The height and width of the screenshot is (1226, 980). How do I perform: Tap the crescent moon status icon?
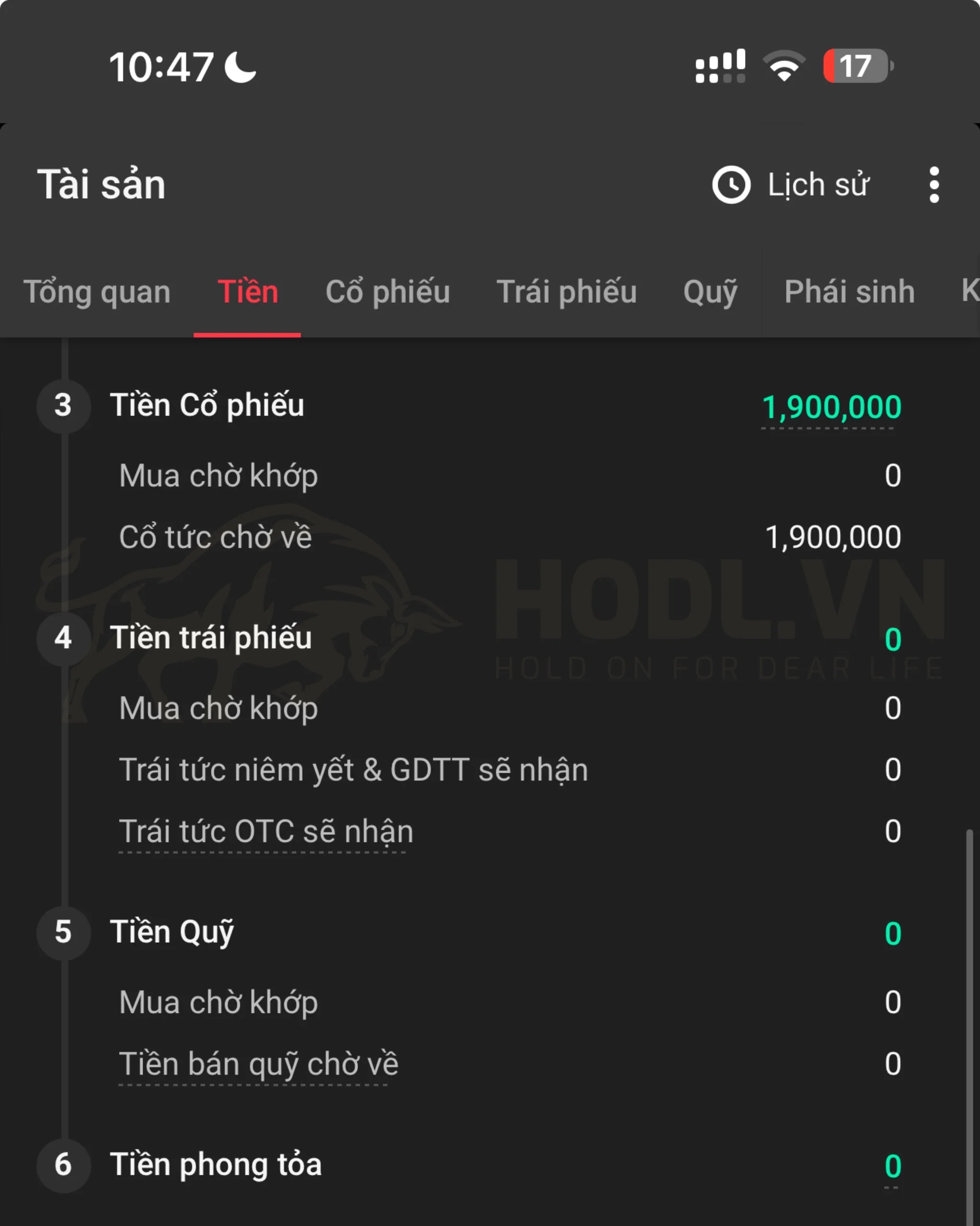(239, 67)
